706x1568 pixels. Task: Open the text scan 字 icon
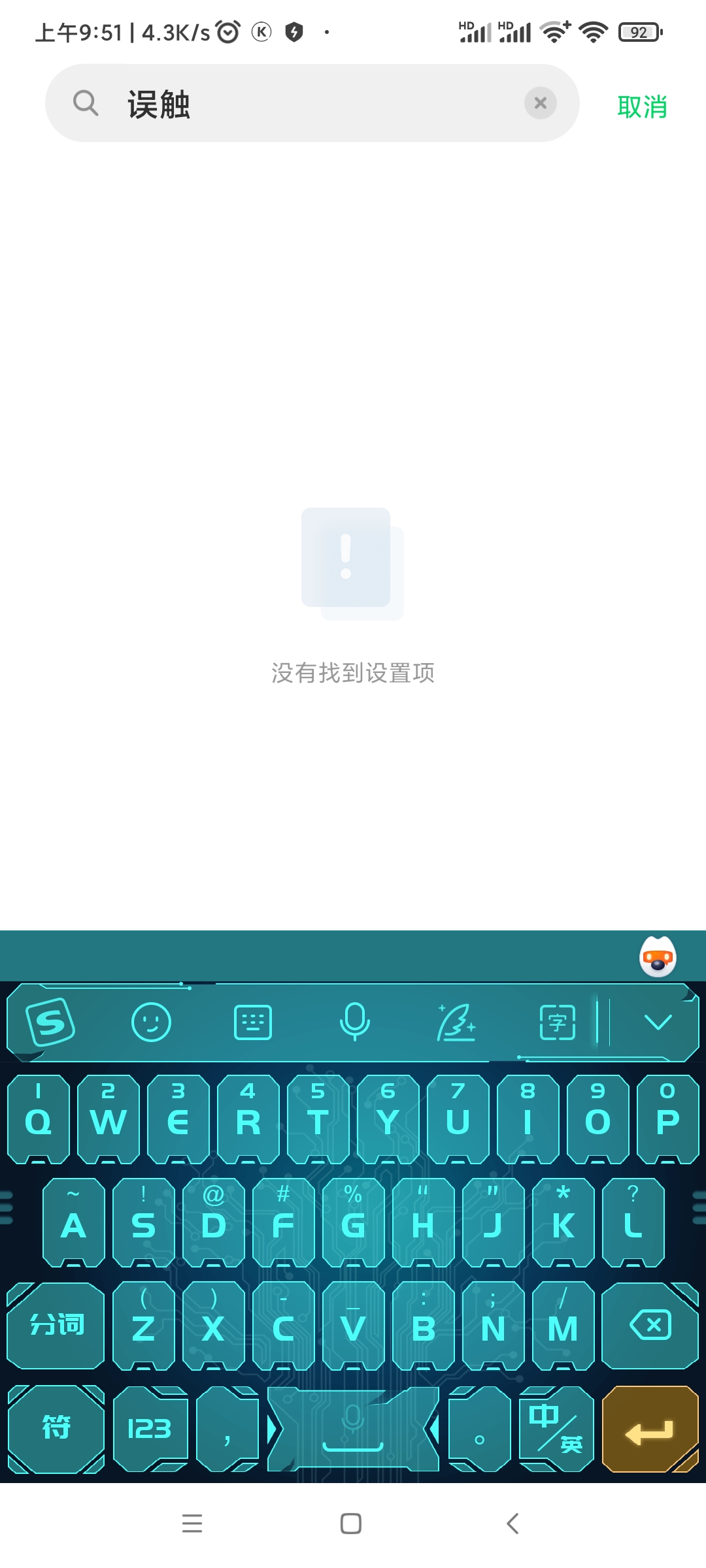[557, 1022]
